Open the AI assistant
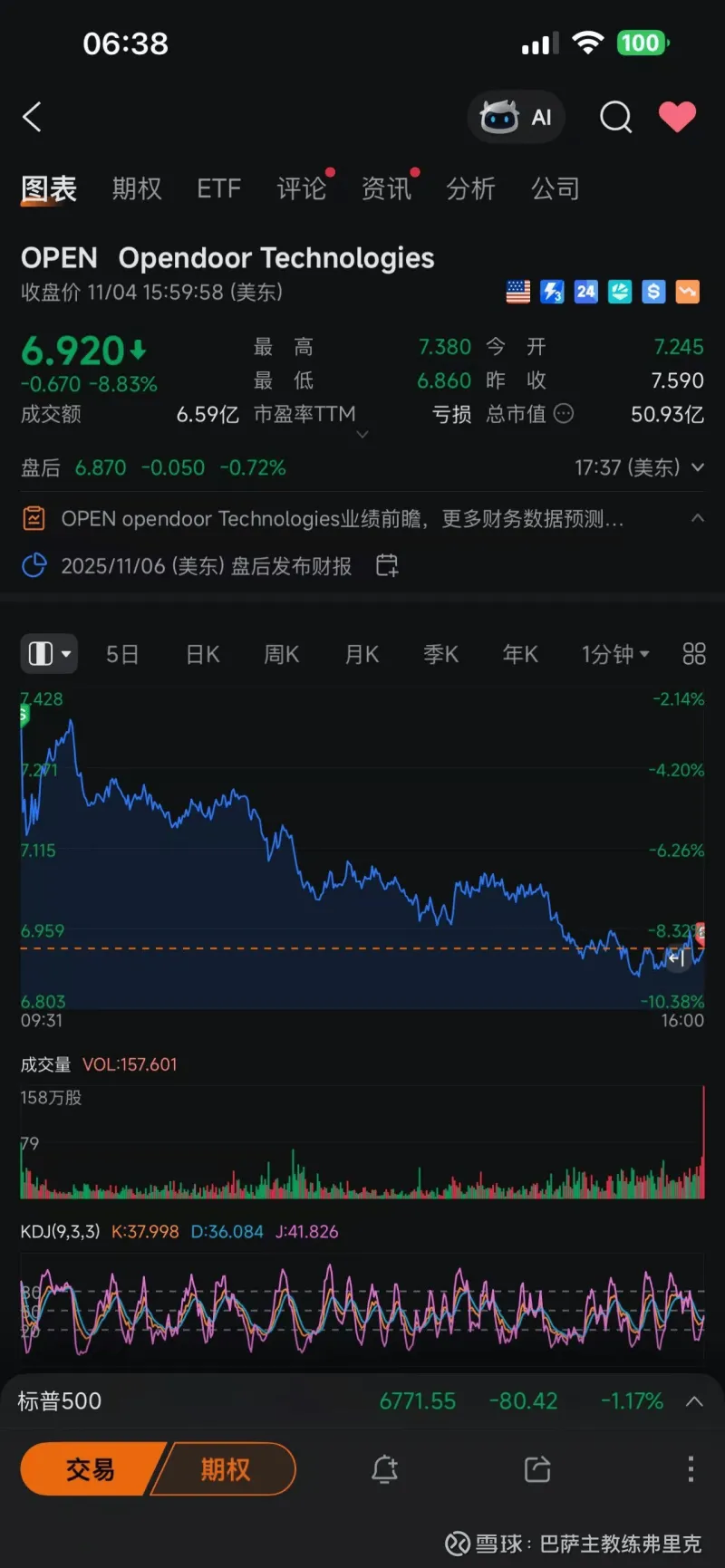Image resolution: width=725 pixels, height=1568 pixels. point(517,117)
